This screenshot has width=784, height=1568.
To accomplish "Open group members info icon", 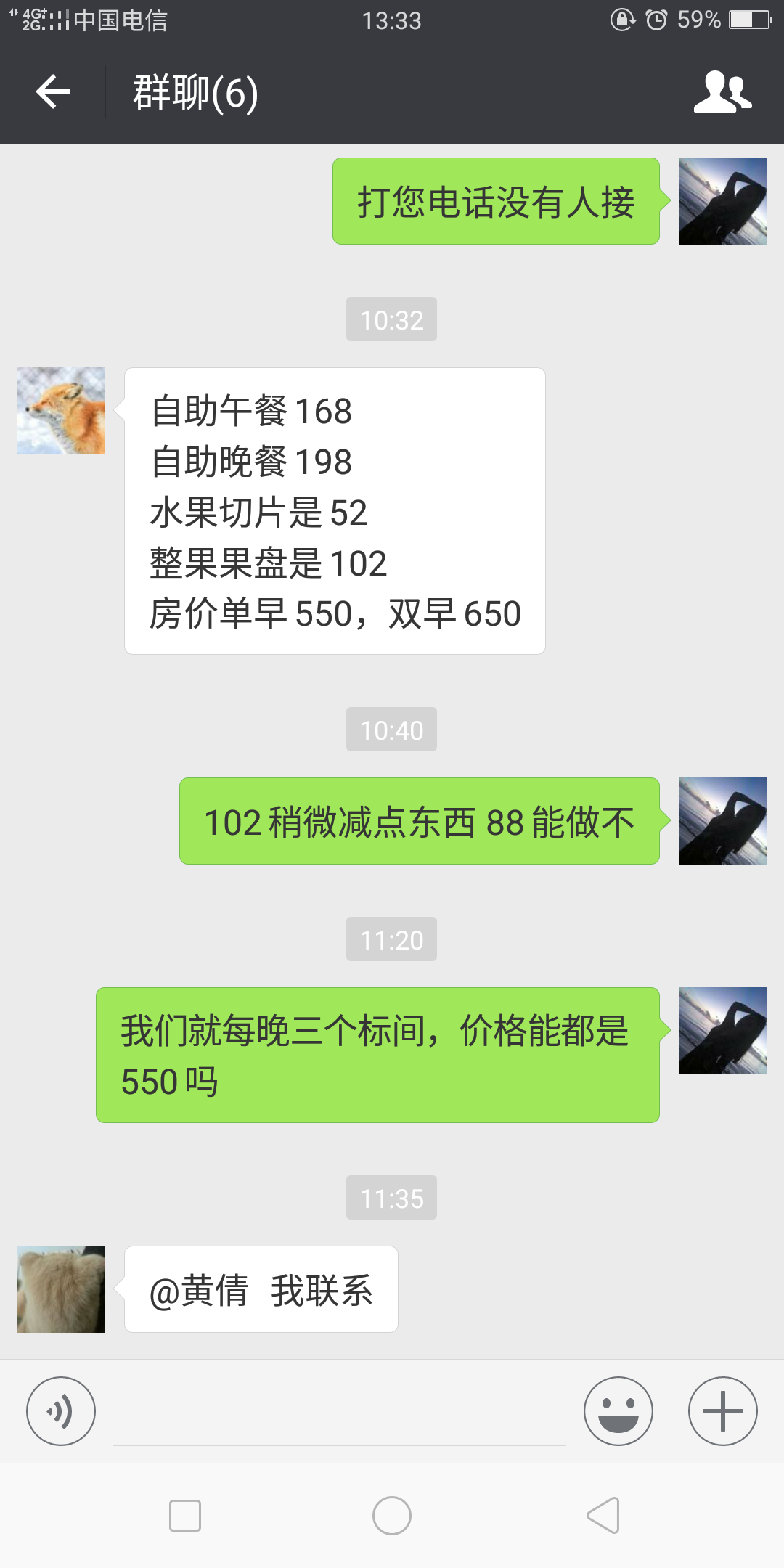I will tap(722, 92).
